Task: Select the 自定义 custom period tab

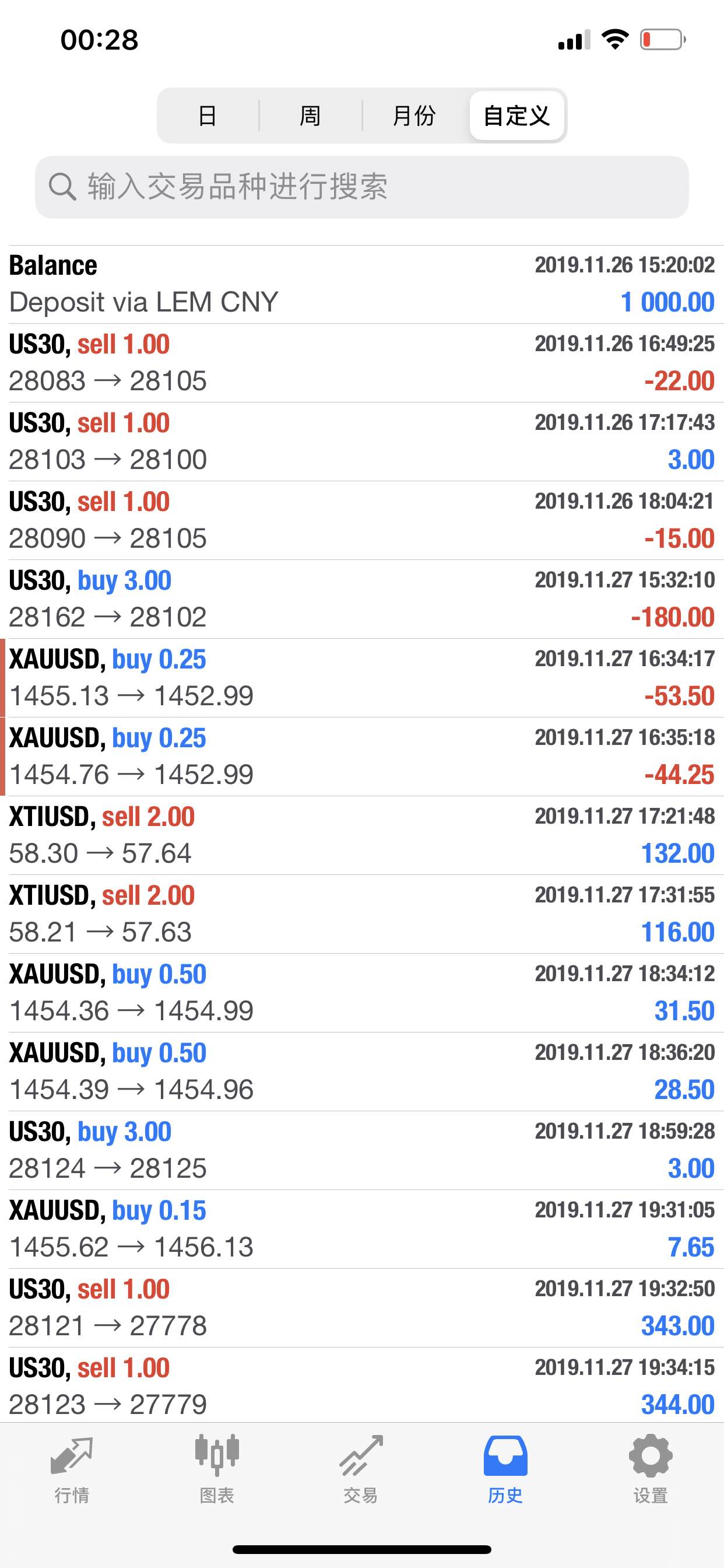Action: [516, 116]
